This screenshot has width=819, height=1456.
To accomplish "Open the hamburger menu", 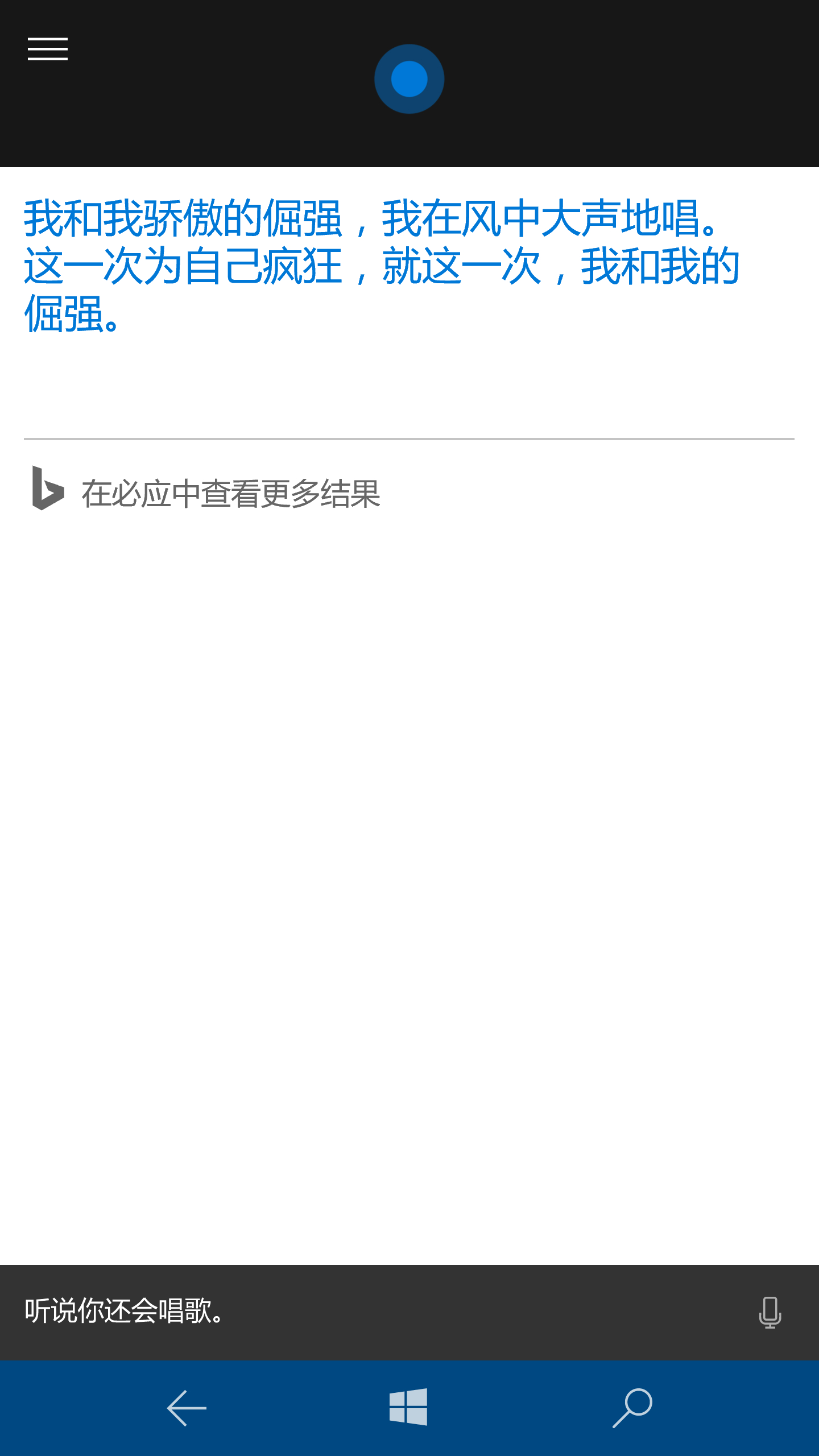I will tap(48, 49).
